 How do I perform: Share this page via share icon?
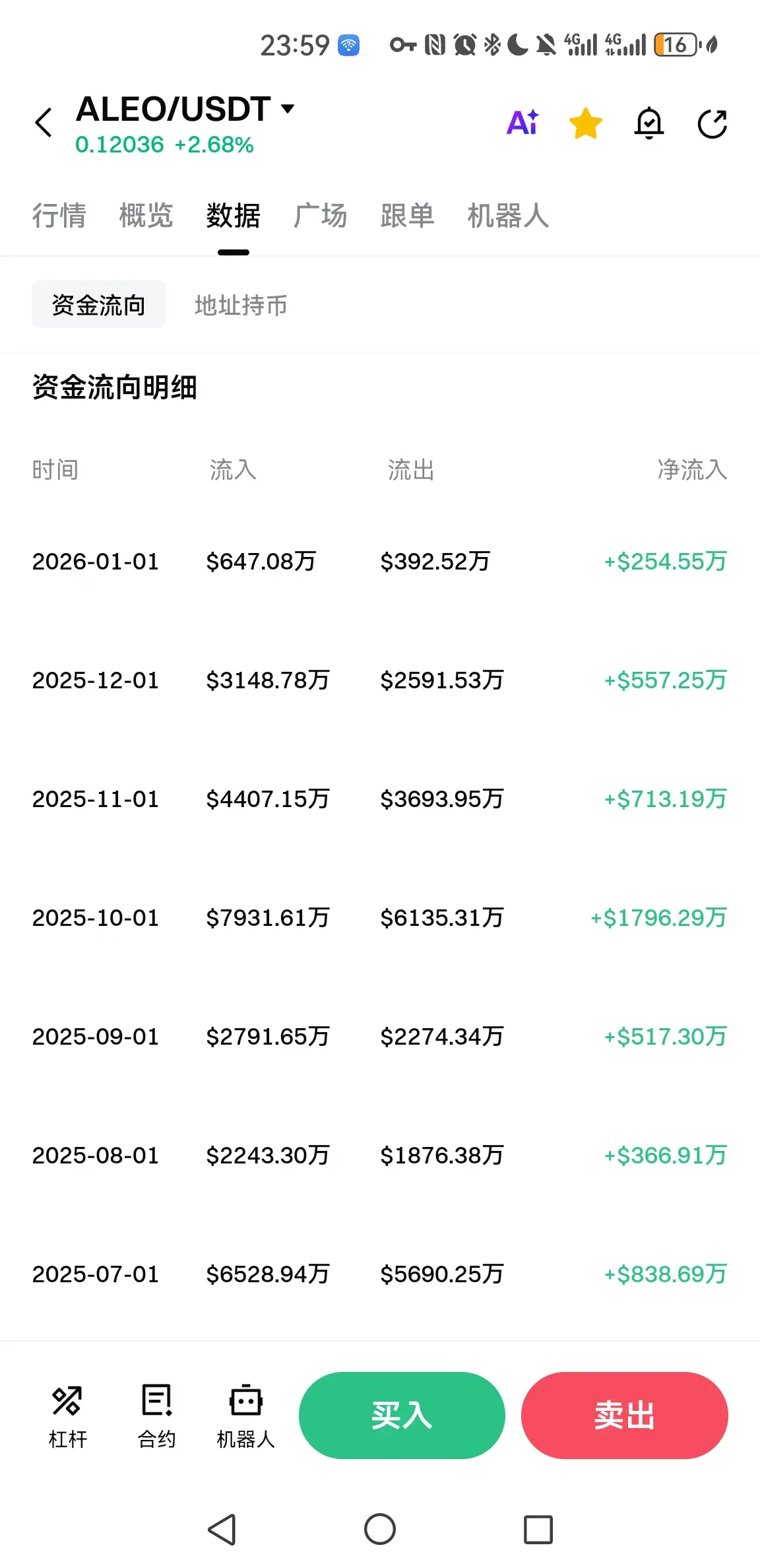coord(712,123)
